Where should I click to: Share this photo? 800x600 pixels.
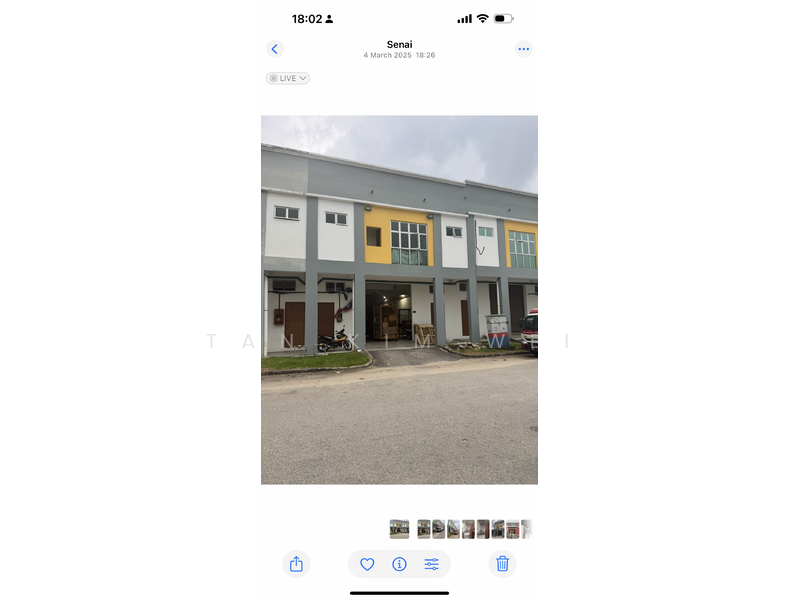(296, 564)
